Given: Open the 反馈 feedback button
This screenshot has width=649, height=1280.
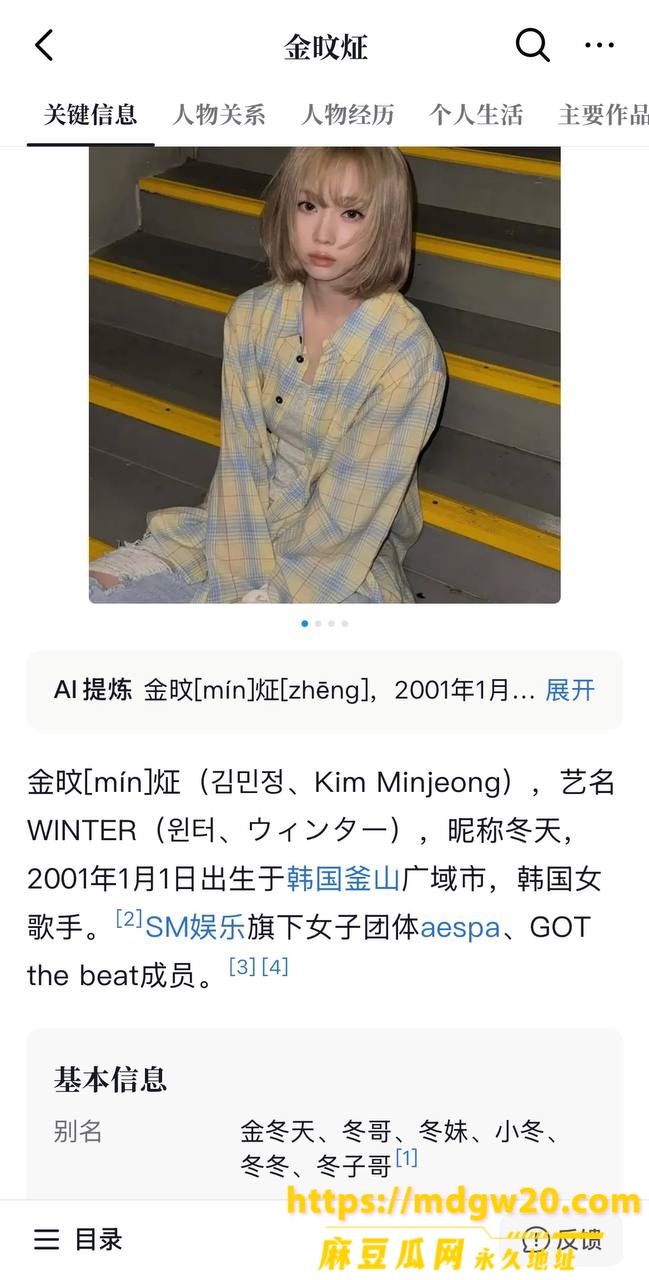Looking at the screenshot, I should (563, 1241).
